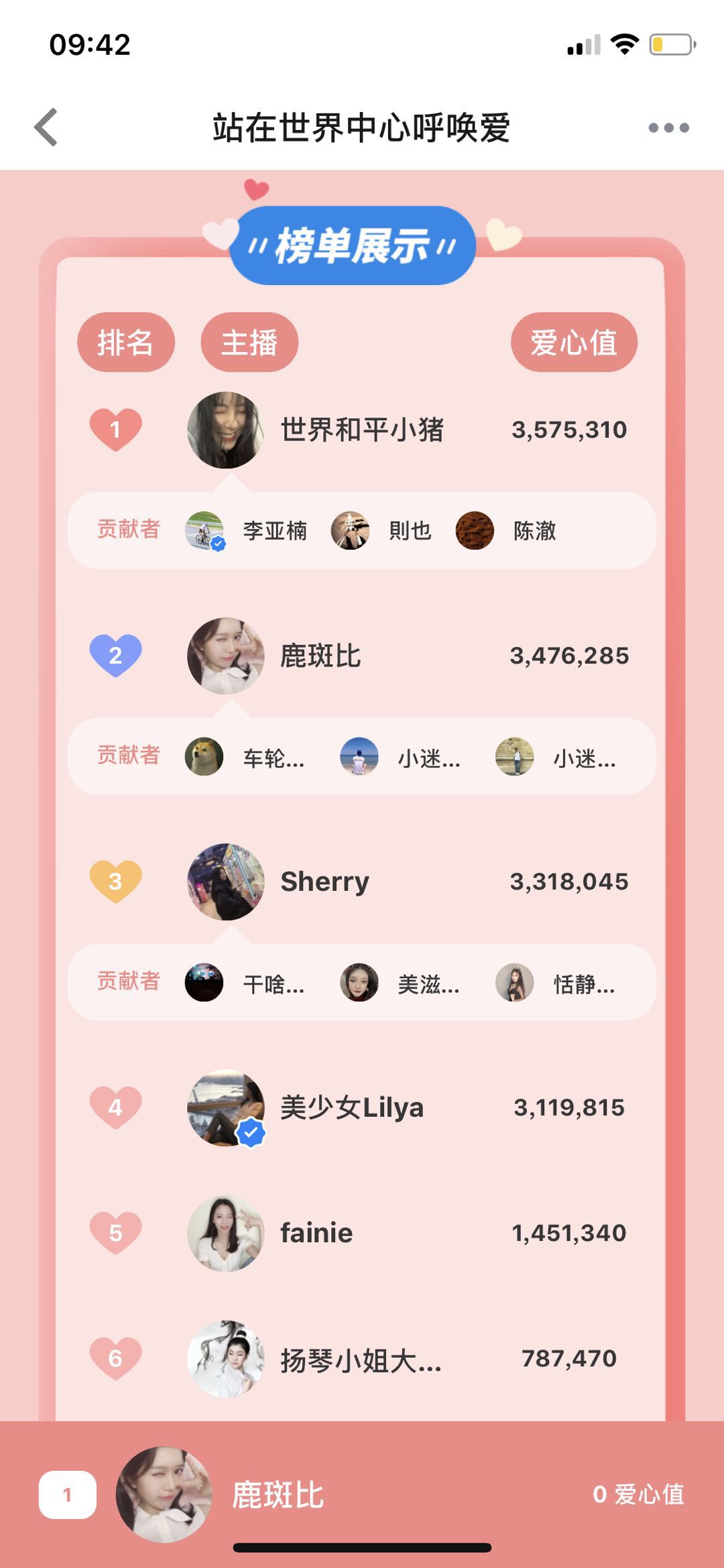The width and height of the screenshot is (724, 1568).
Task: Go back using the header arrow
Action: coord(46,127)
